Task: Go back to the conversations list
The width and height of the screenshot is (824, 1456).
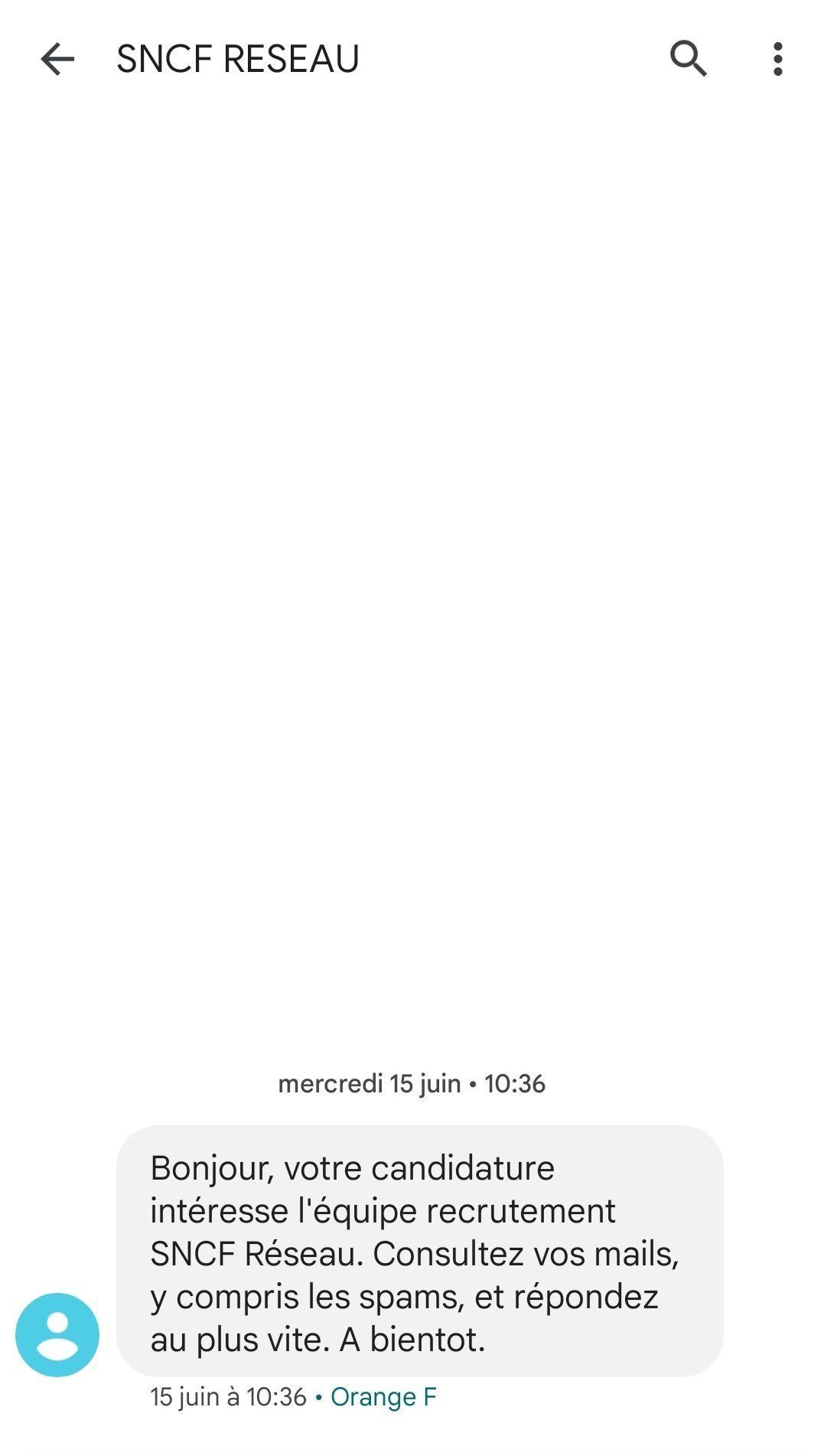Action: pyautogui.click(x=57, y=59)
